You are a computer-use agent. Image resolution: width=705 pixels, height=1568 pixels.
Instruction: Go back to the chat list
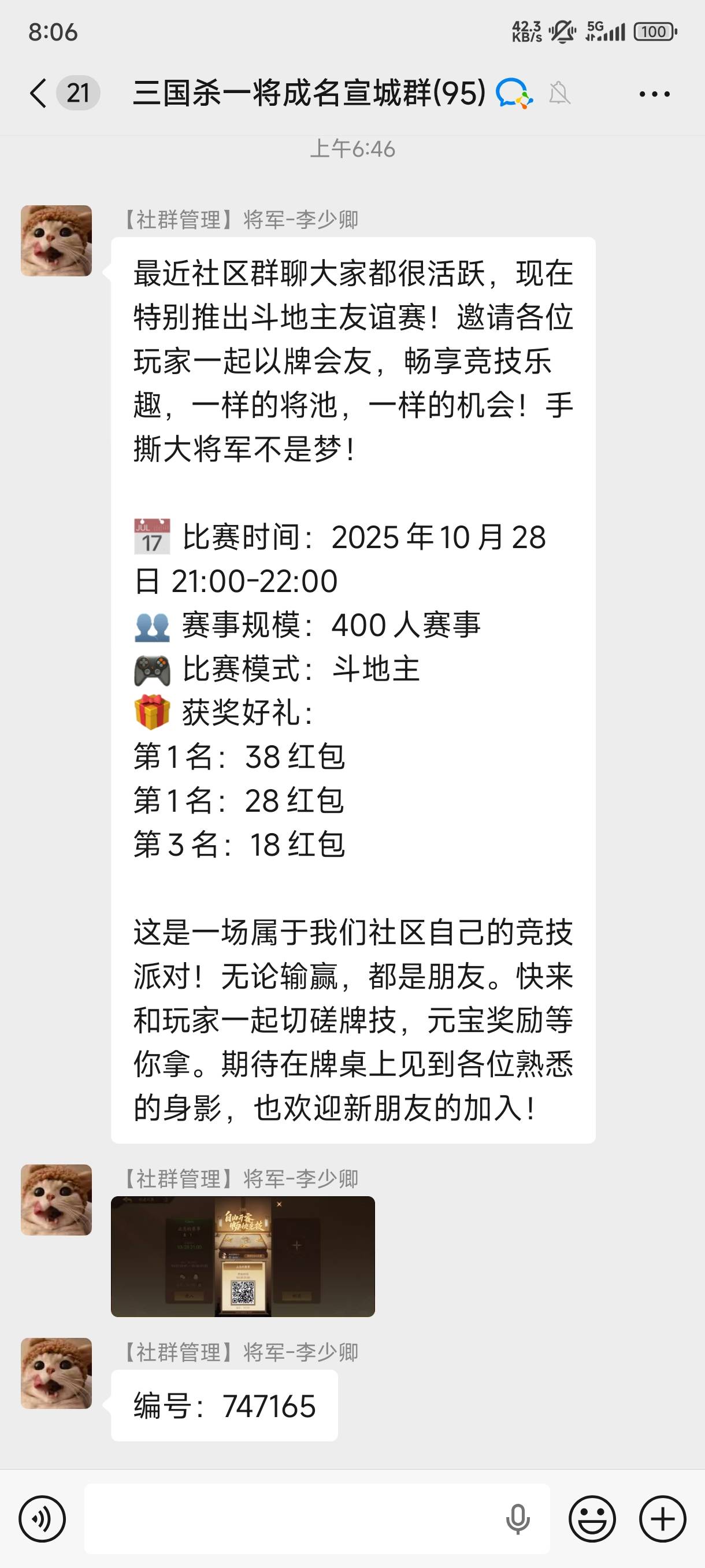click(x=38, y=93)
